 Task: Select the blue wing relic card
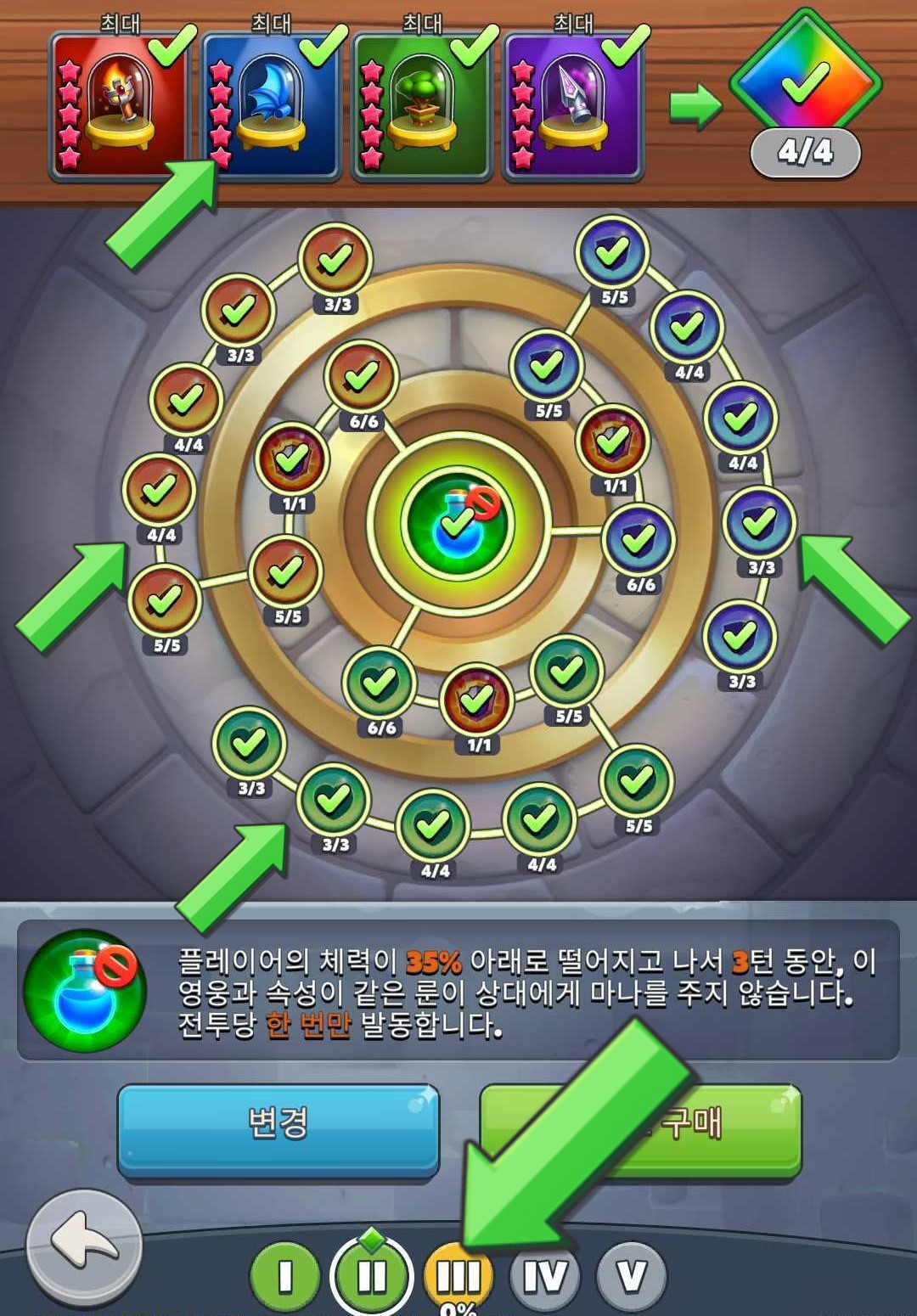coord(272,106)
